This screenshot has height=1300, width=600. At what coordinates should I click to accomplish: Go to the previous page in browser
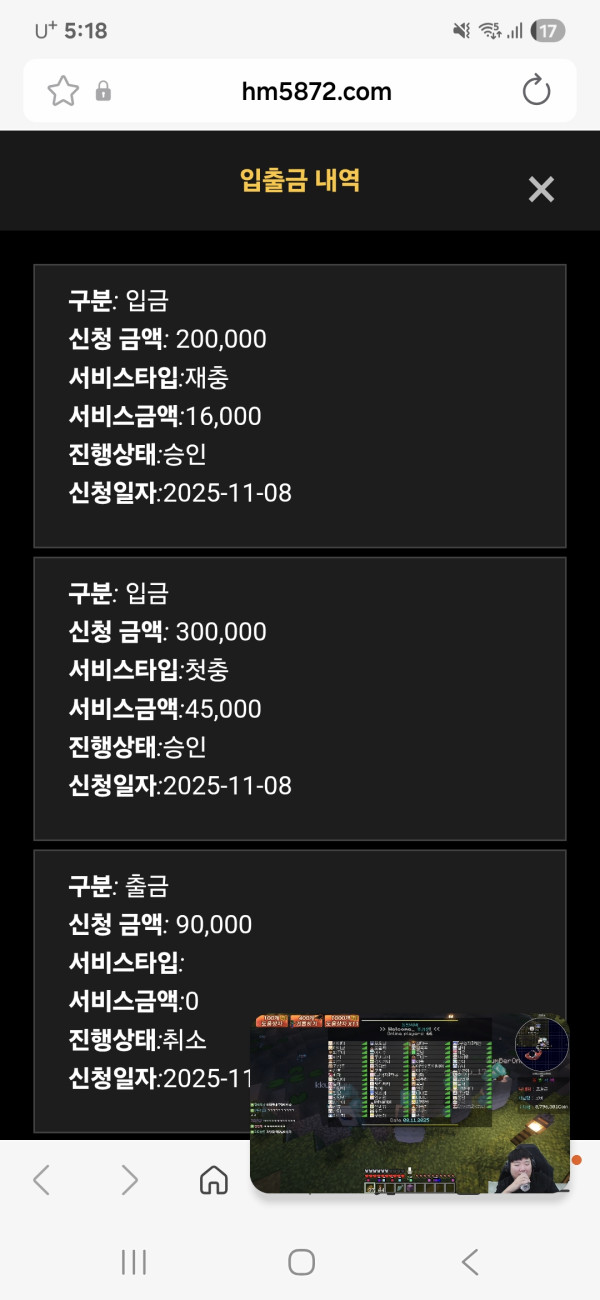tap(41, 1180)
